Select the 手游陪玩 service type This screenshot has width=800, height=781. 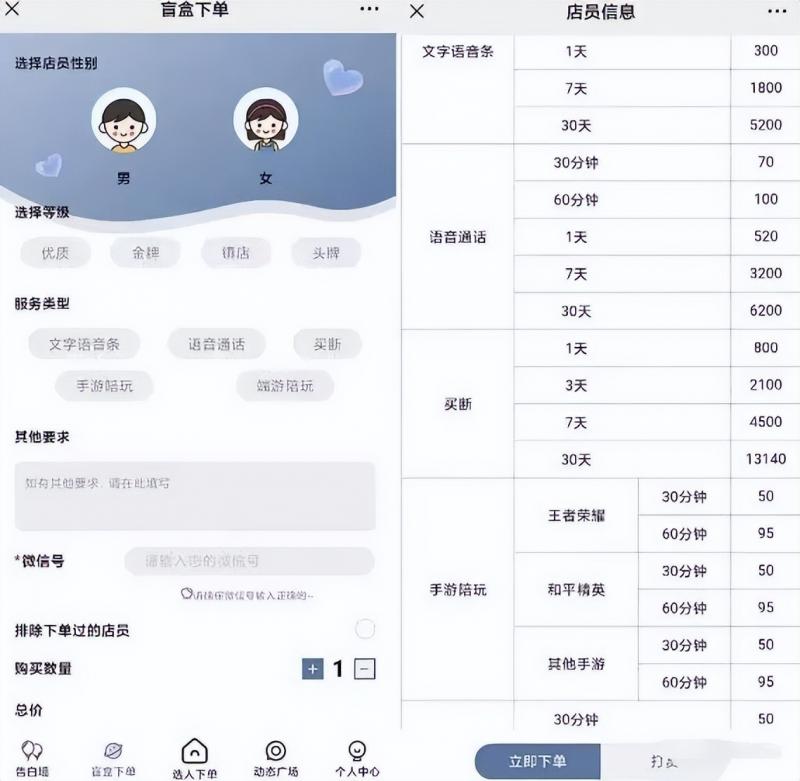[105, 385]
